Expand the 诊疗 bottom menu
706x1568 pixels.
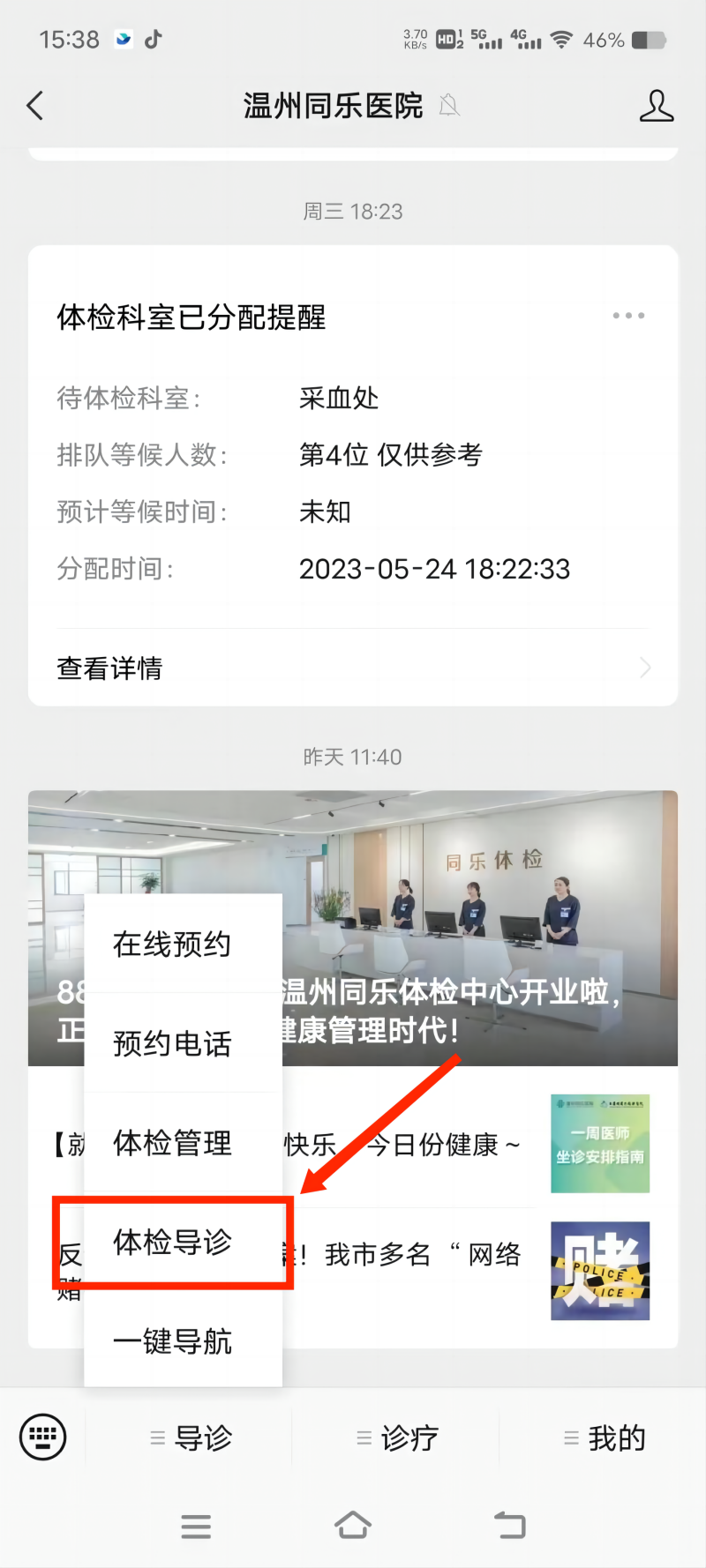click(397, 1438)
